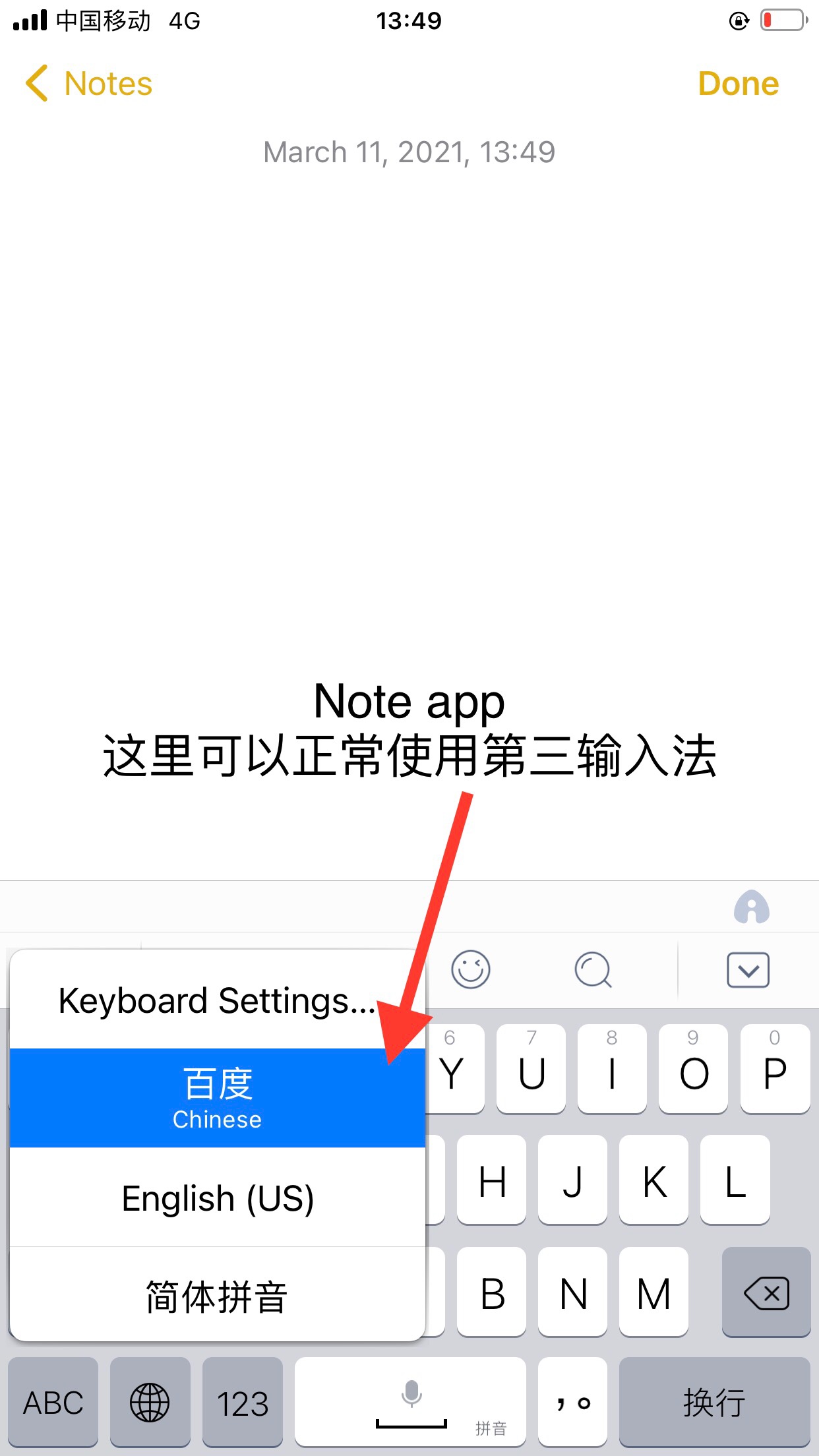Tap the ABC key

tap(53, 1402)
